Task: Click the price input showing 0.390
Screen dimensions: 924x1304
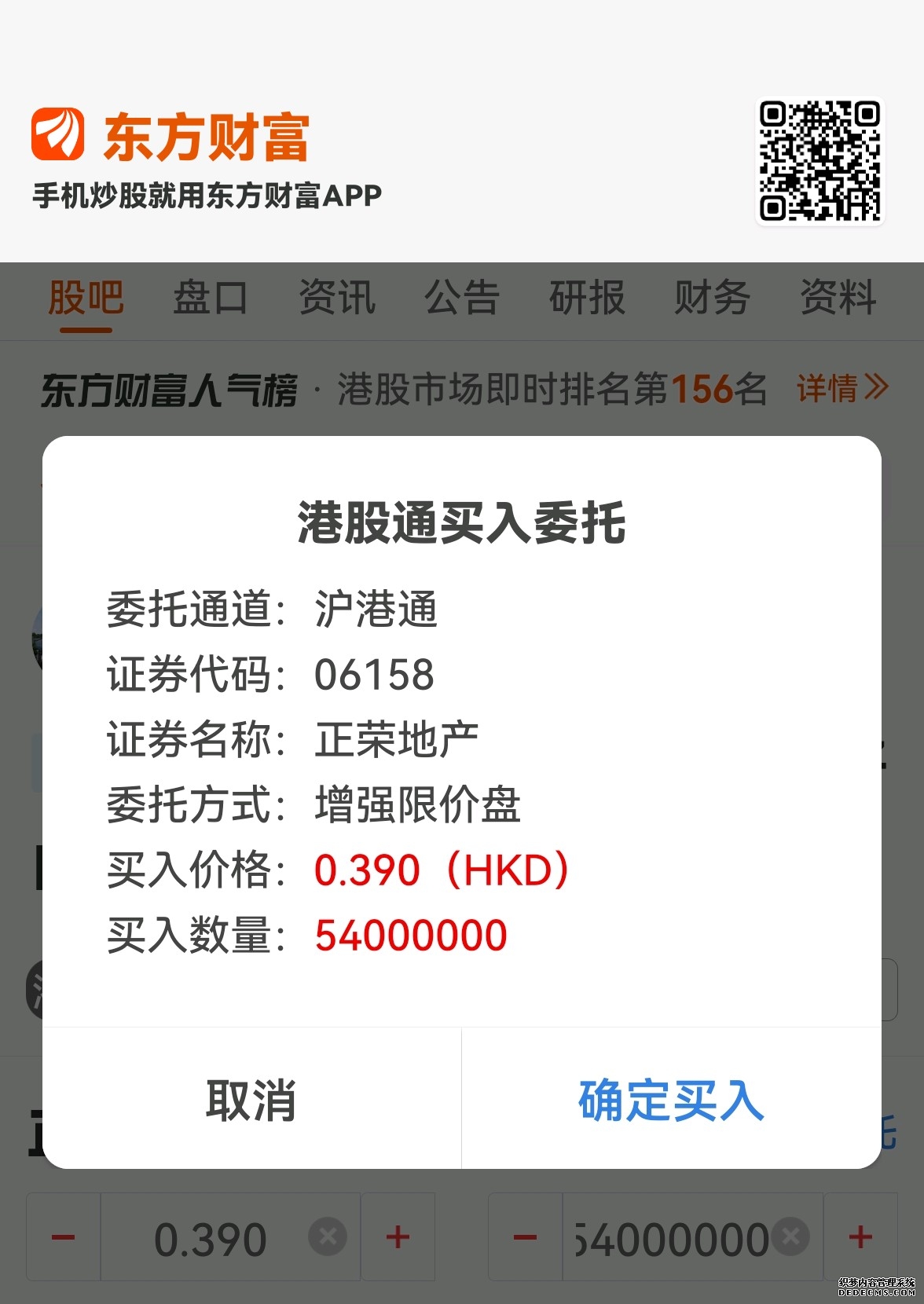Action: click(214, 1236)
